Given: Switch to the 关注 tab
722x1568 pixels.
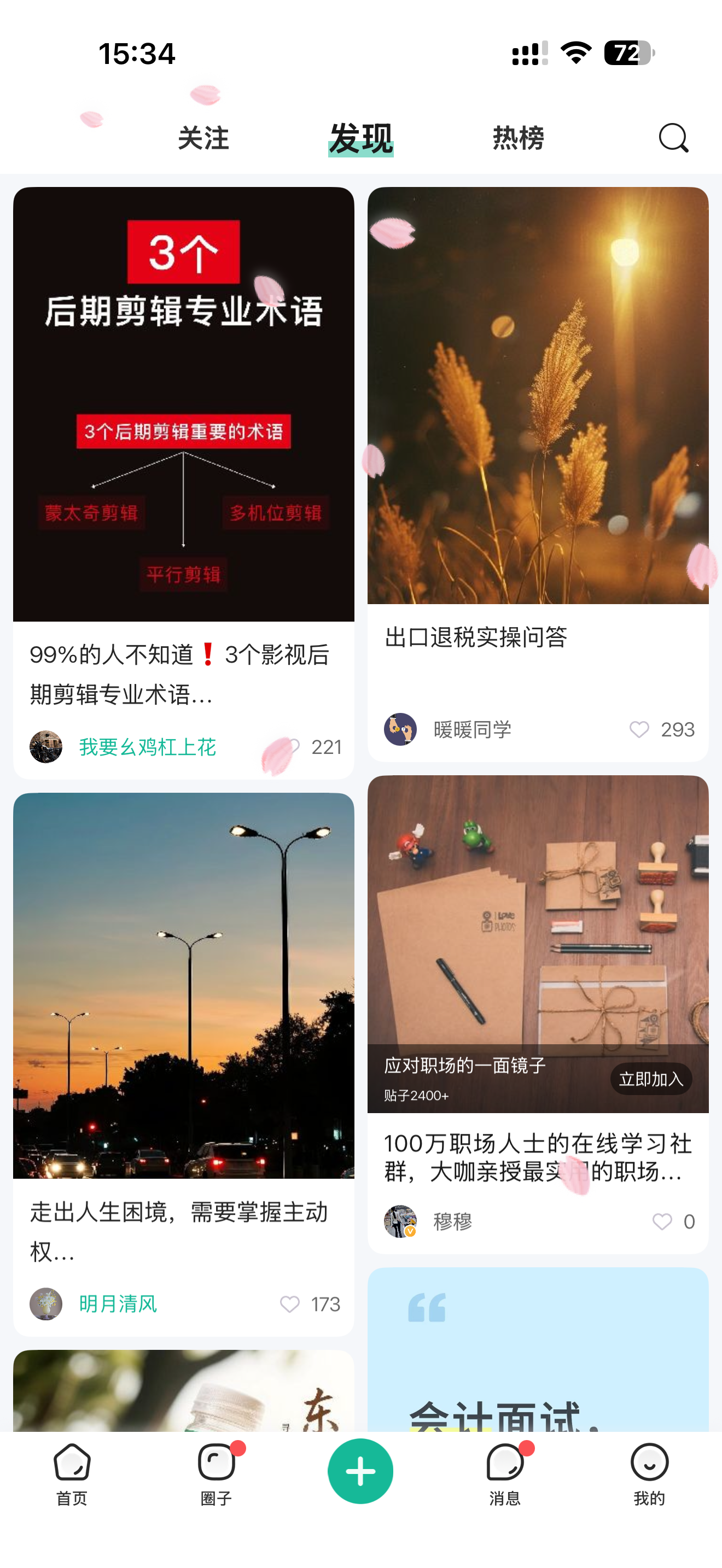Looking at the screenshot, I should pyautogui.click(x=203, y=139).
